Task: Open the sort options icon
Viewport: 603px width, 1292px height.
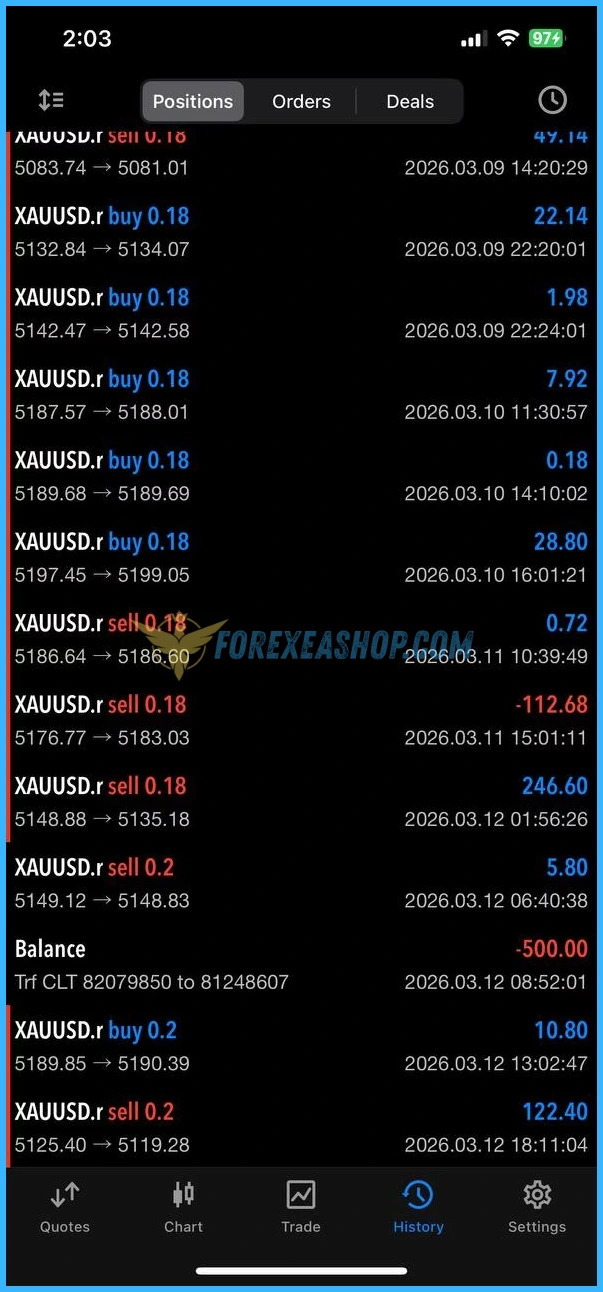Action: point(51,100)
